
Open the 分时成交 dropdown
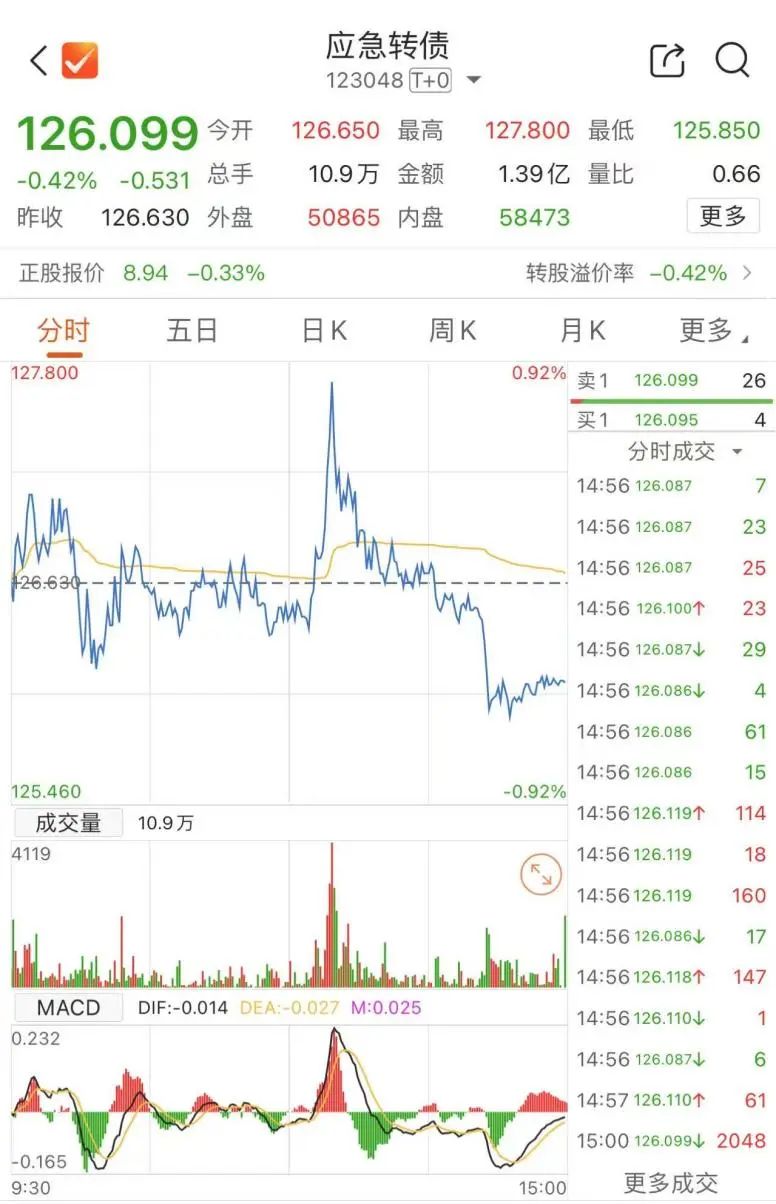point(684,452)
